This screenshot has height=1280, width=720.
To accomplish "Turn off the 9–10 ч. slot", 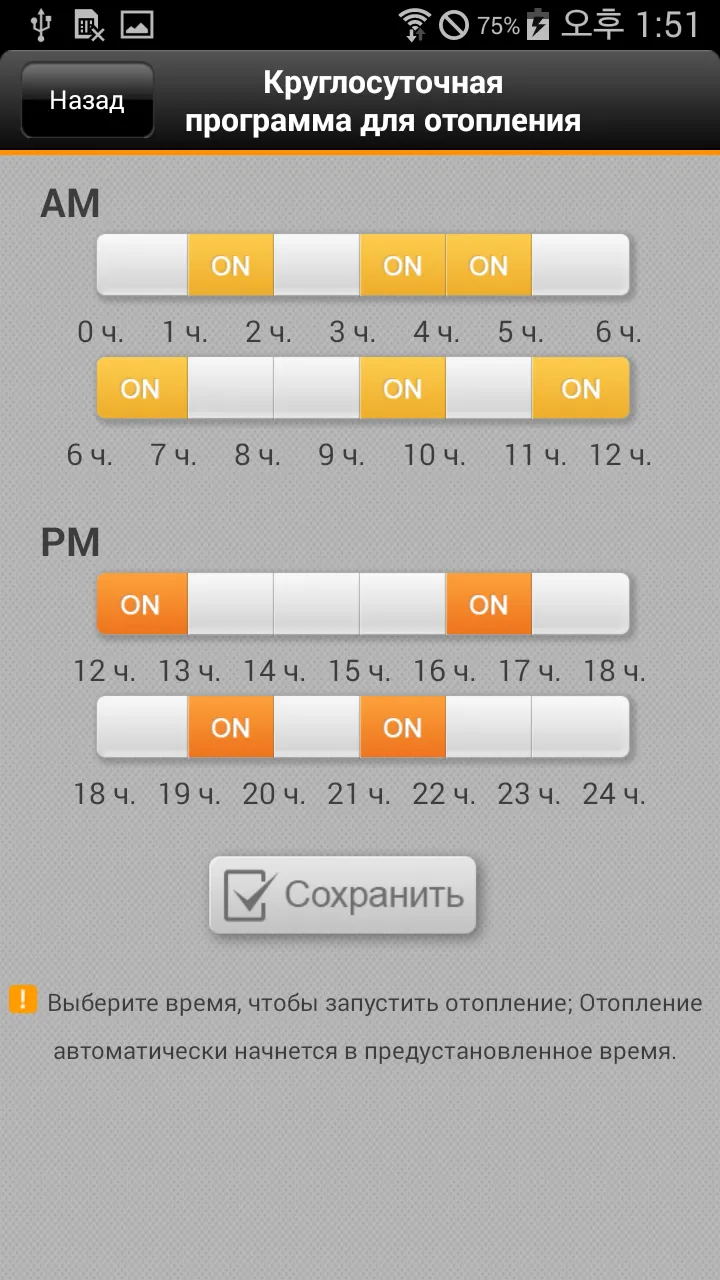I will (x=403, y=388).
